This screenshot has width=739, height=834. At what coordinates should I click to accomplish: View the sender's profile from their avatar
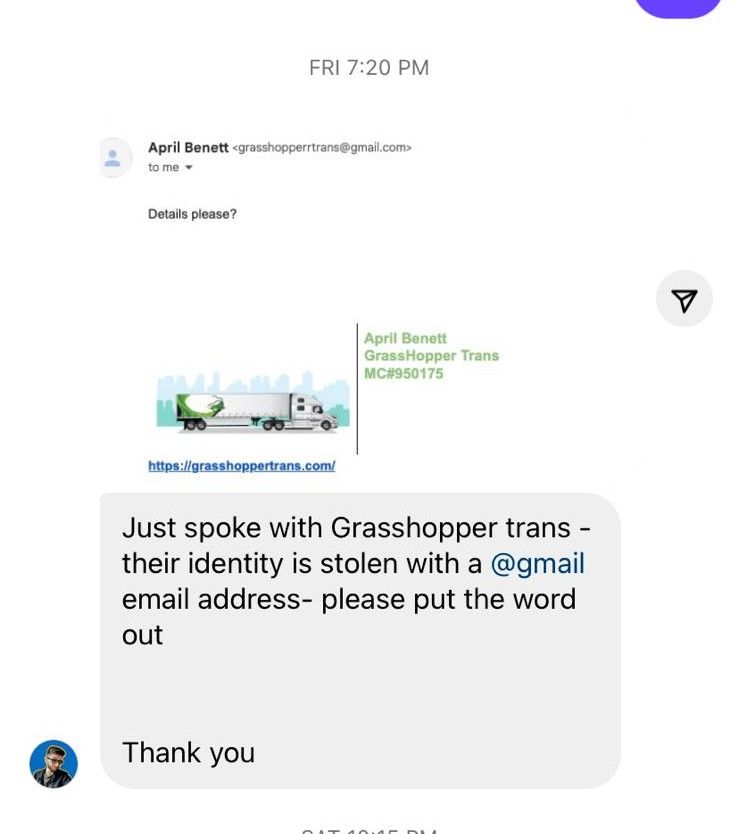tap(54, 764)
